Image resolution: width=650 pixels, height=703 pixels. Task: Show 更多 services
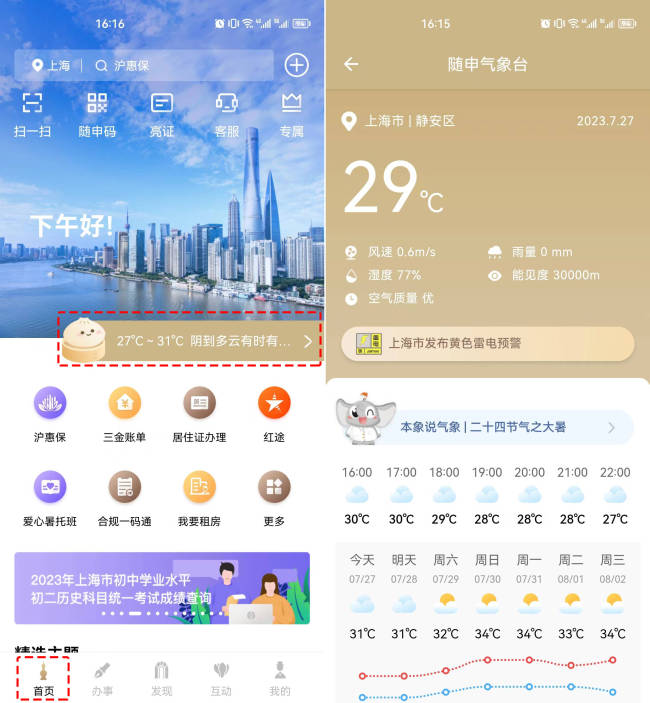click(x=274, y=498)
